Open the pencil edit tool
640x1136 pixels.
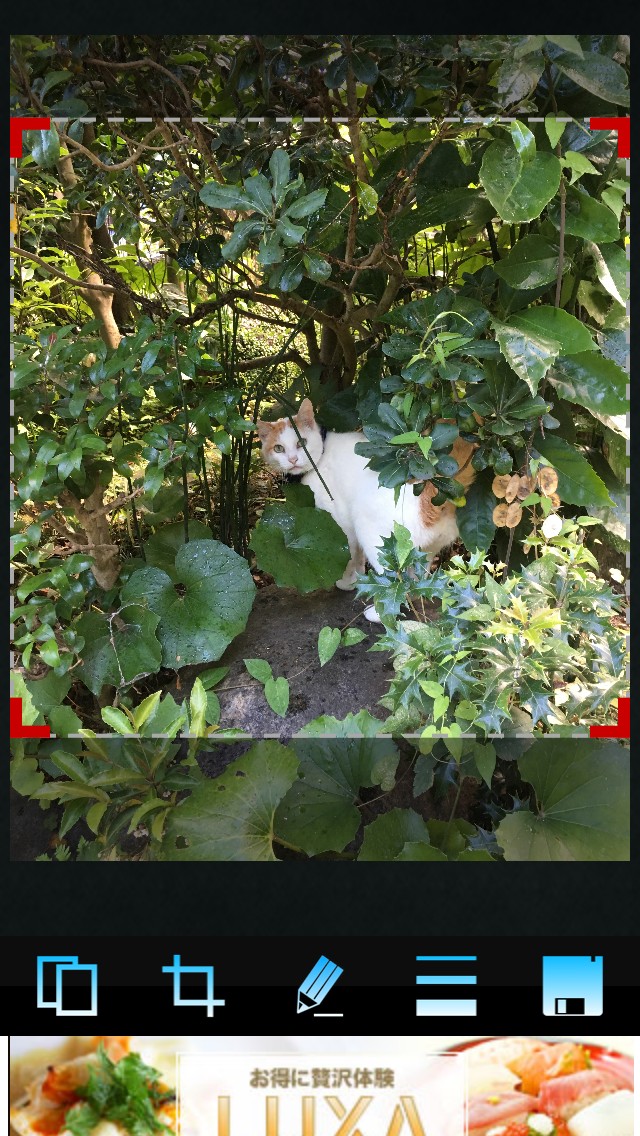click(x=320, y=985)
